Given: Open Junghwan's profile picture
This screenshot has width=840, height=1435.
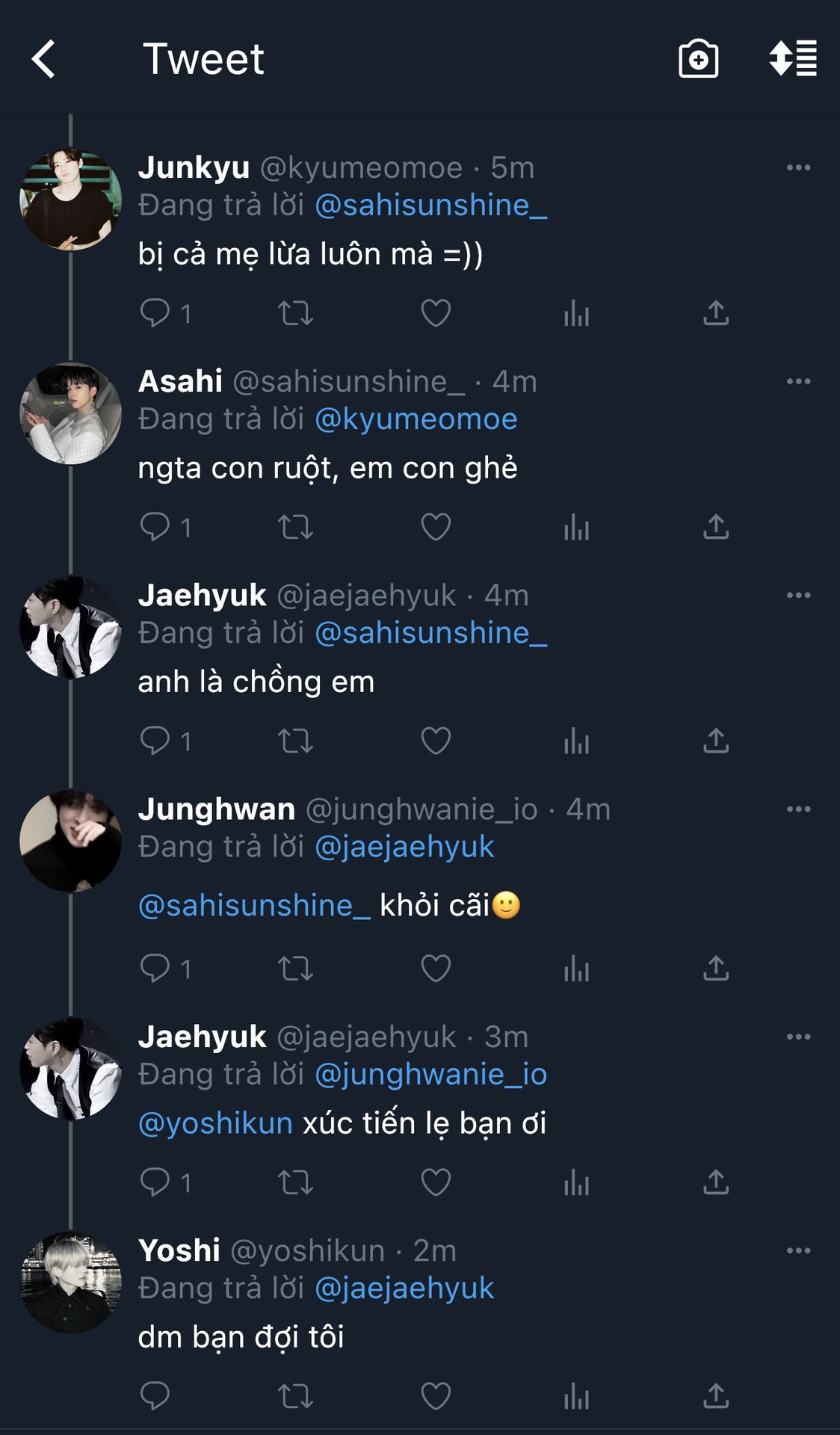Looking at the screenshot, I should [70, 841].
